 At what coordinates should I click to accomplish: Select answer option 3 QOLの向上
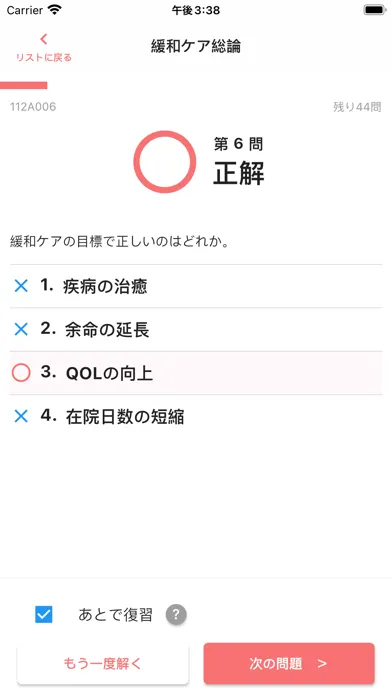point(196,373)
